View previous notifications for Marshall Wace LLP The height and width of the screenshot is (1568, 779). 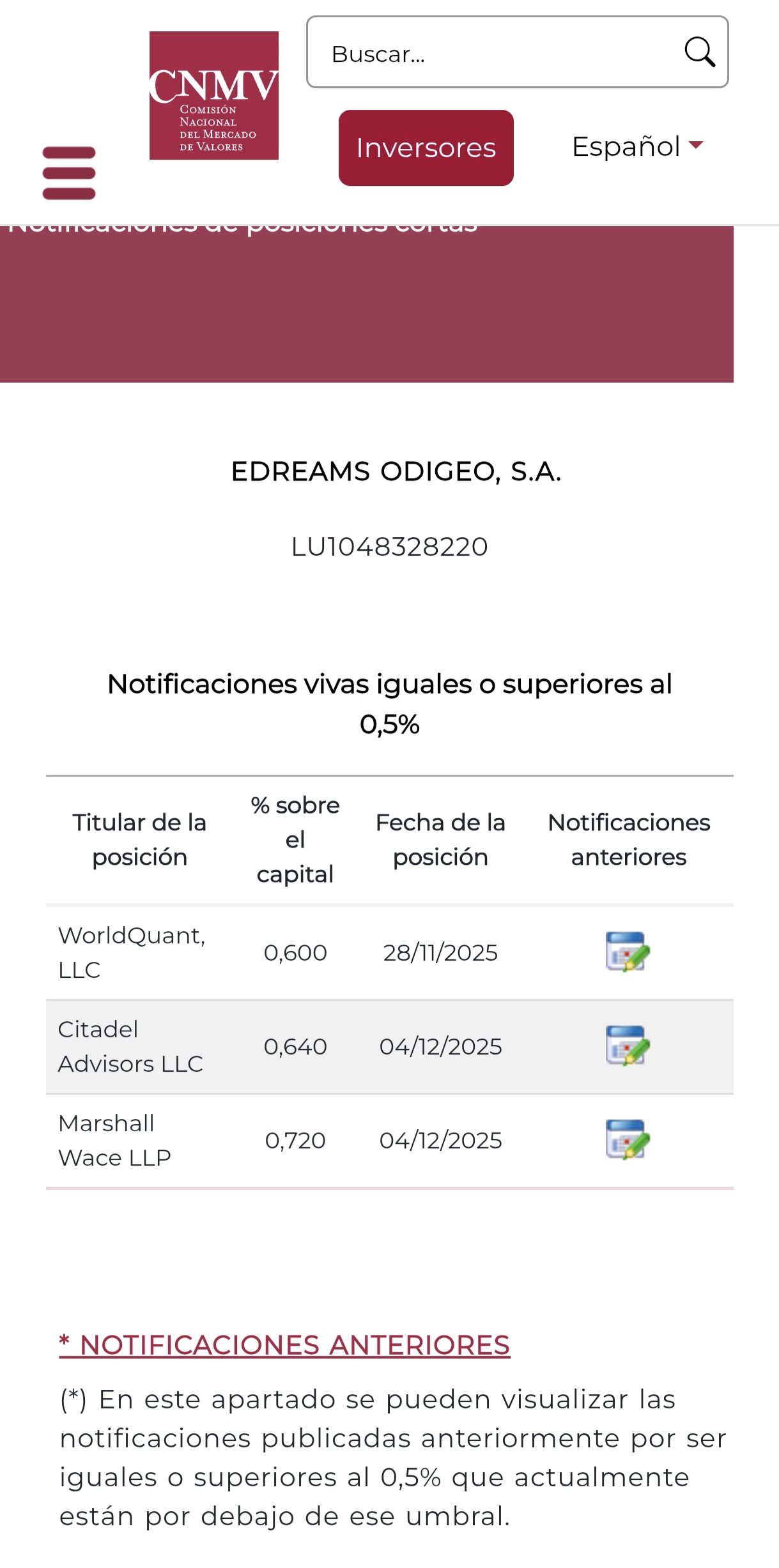click(x=628, y=1139)
